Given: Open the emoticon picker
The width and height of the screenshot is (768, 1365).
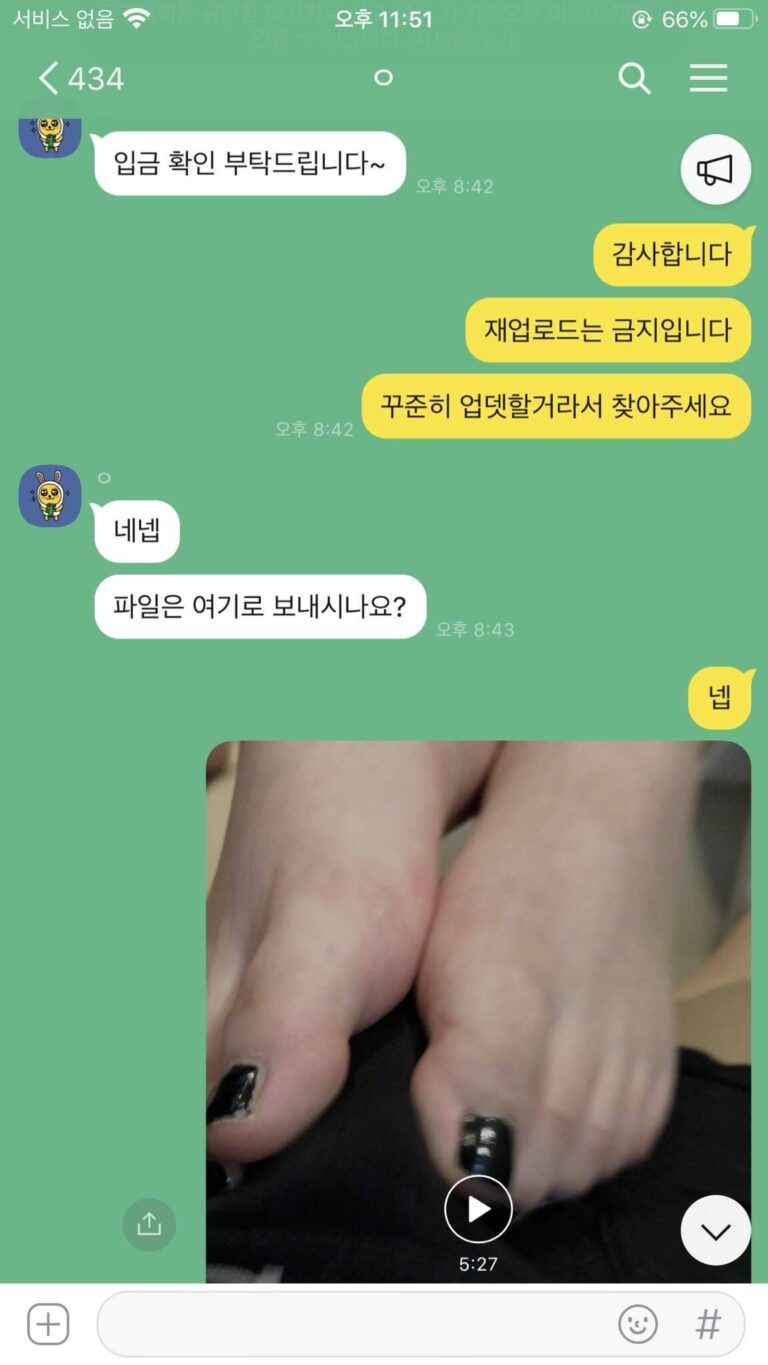Looking at the screenshot, I should 637,1324.
